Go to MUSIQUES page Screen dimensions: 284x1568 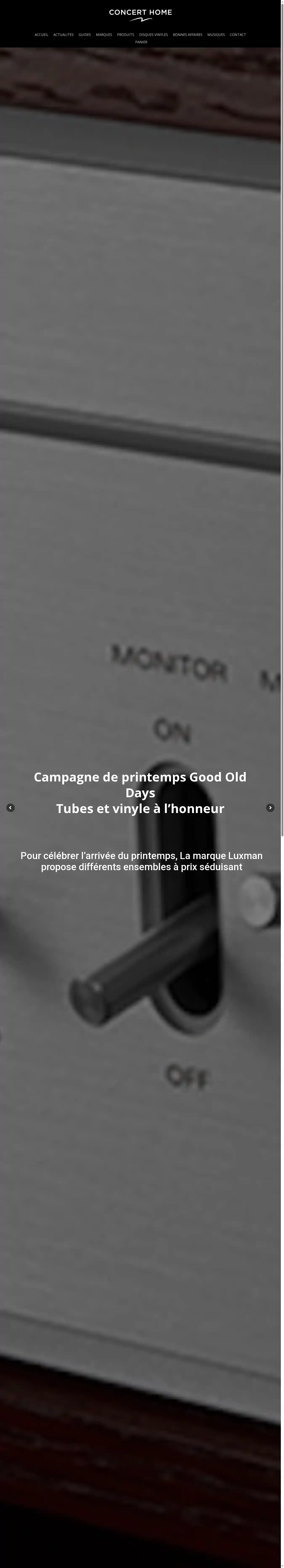click(x=216, y=35)
